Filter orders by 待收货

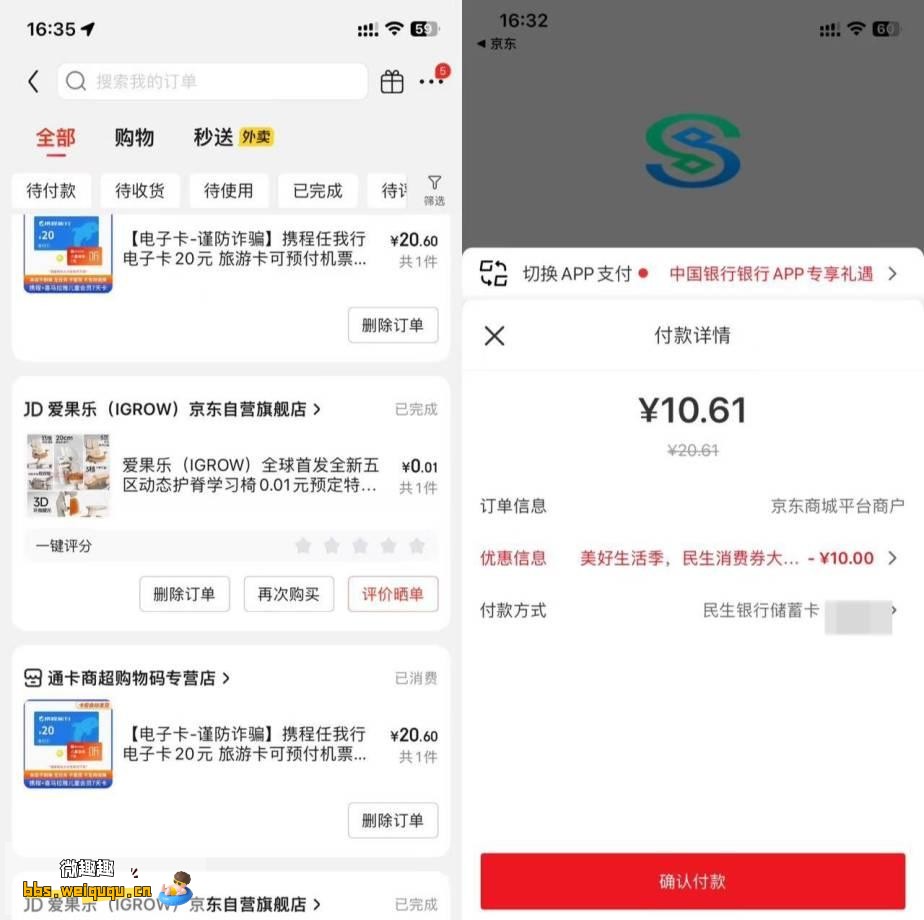click(139, 190)
